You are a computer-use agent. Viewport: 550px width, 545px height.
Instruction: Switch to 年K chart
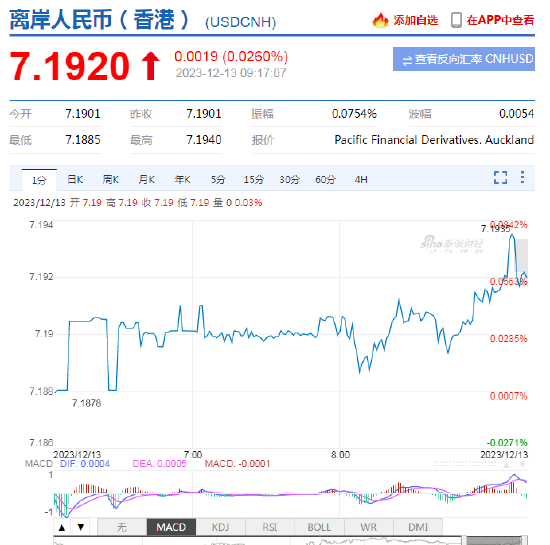click(x=182, y=180)
